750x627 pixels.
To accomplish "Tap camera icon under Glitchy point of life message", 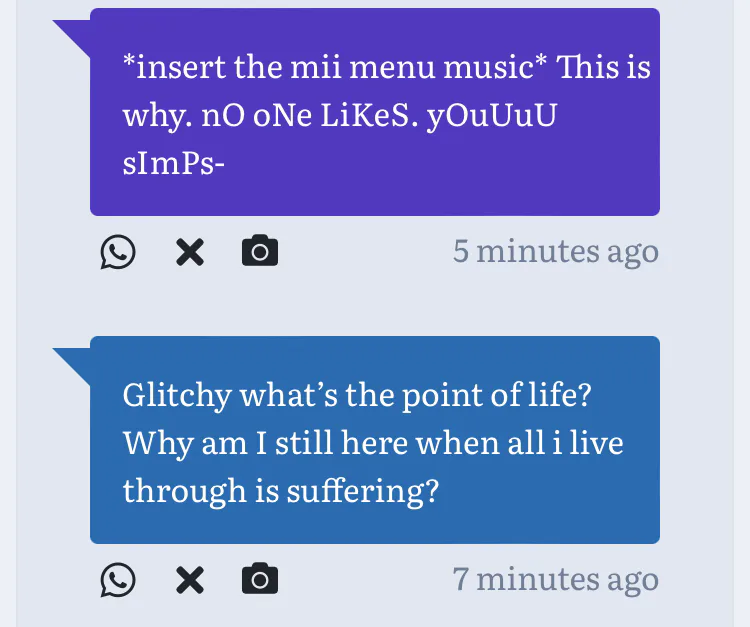I will [260, 580].
